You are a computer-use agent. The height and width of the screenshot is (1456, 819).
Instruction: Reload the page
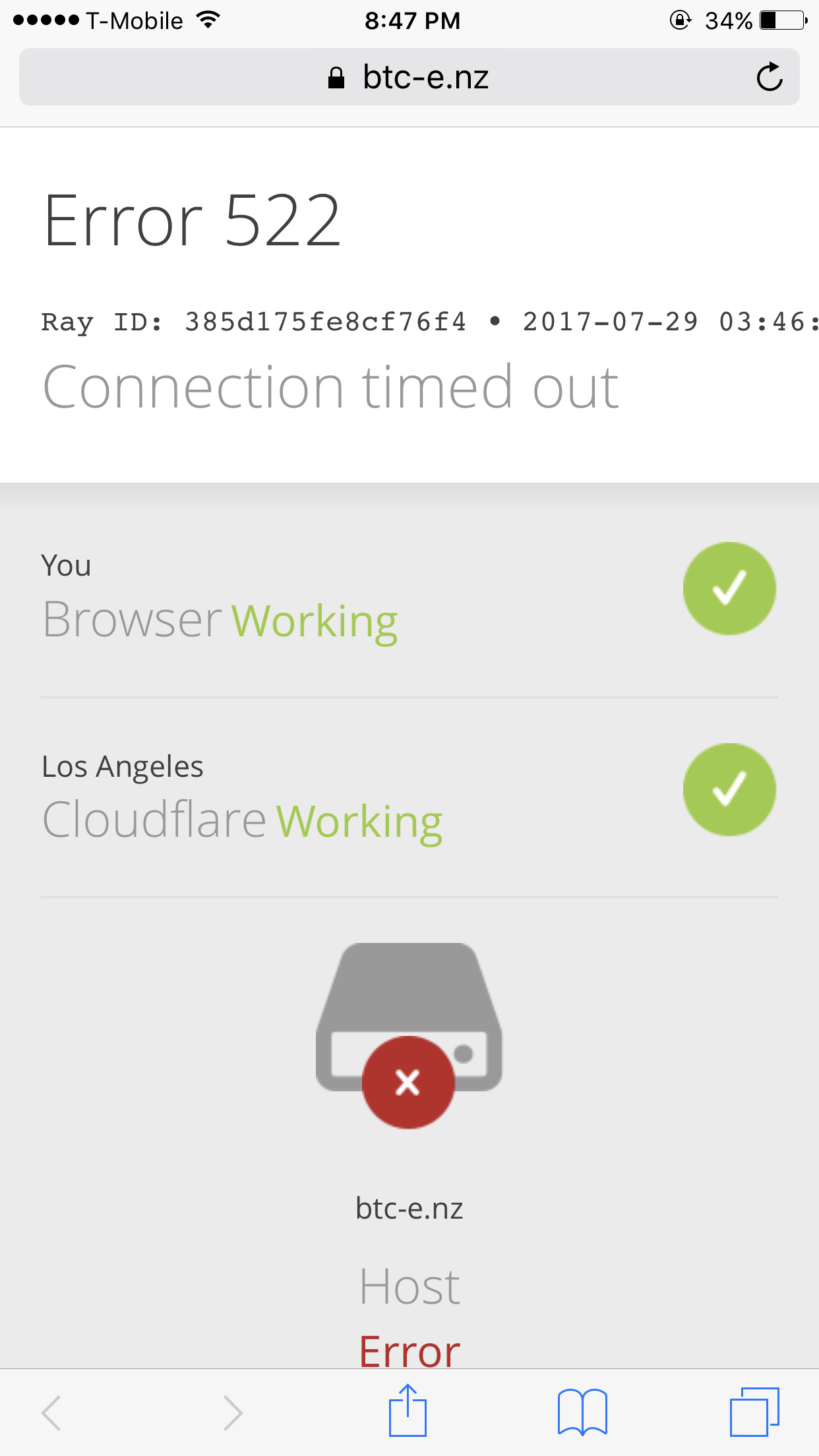(x=769, y=77)
